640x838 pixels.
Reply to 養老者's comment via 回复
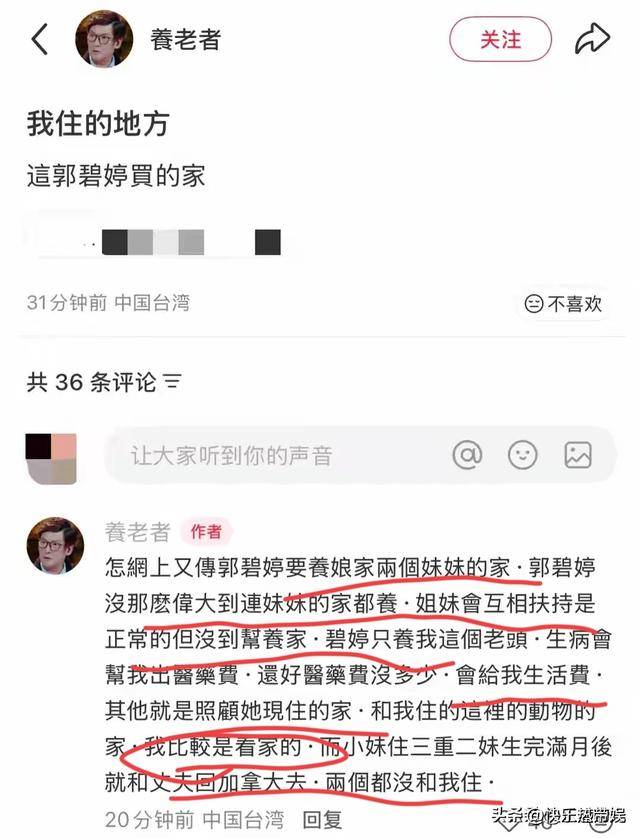(x=323, y=819)
